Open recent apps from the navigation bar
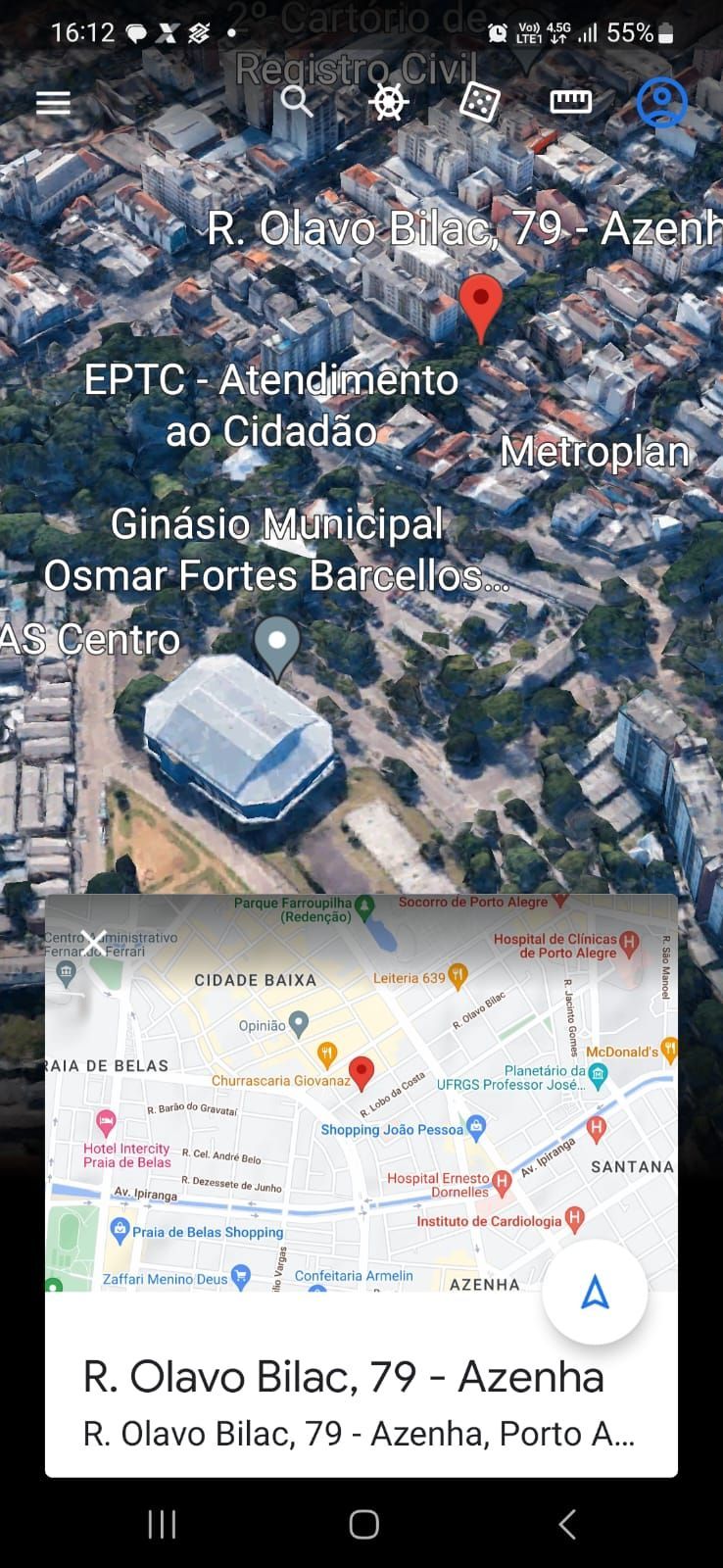Viewport: 723px width, 1568px height. click(160, 1524)
